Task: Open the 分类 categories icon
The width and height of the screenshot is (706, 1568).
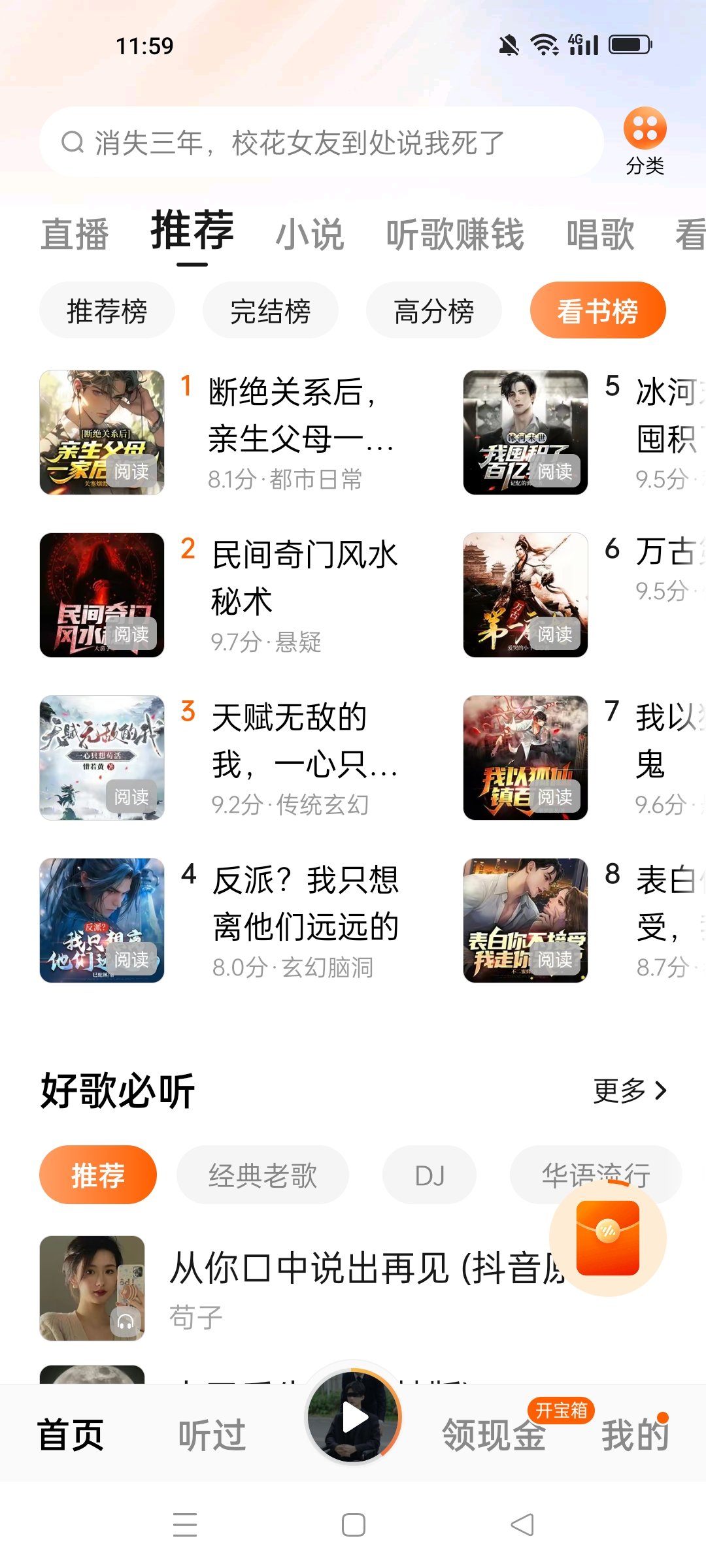Action: coord(645,140)
